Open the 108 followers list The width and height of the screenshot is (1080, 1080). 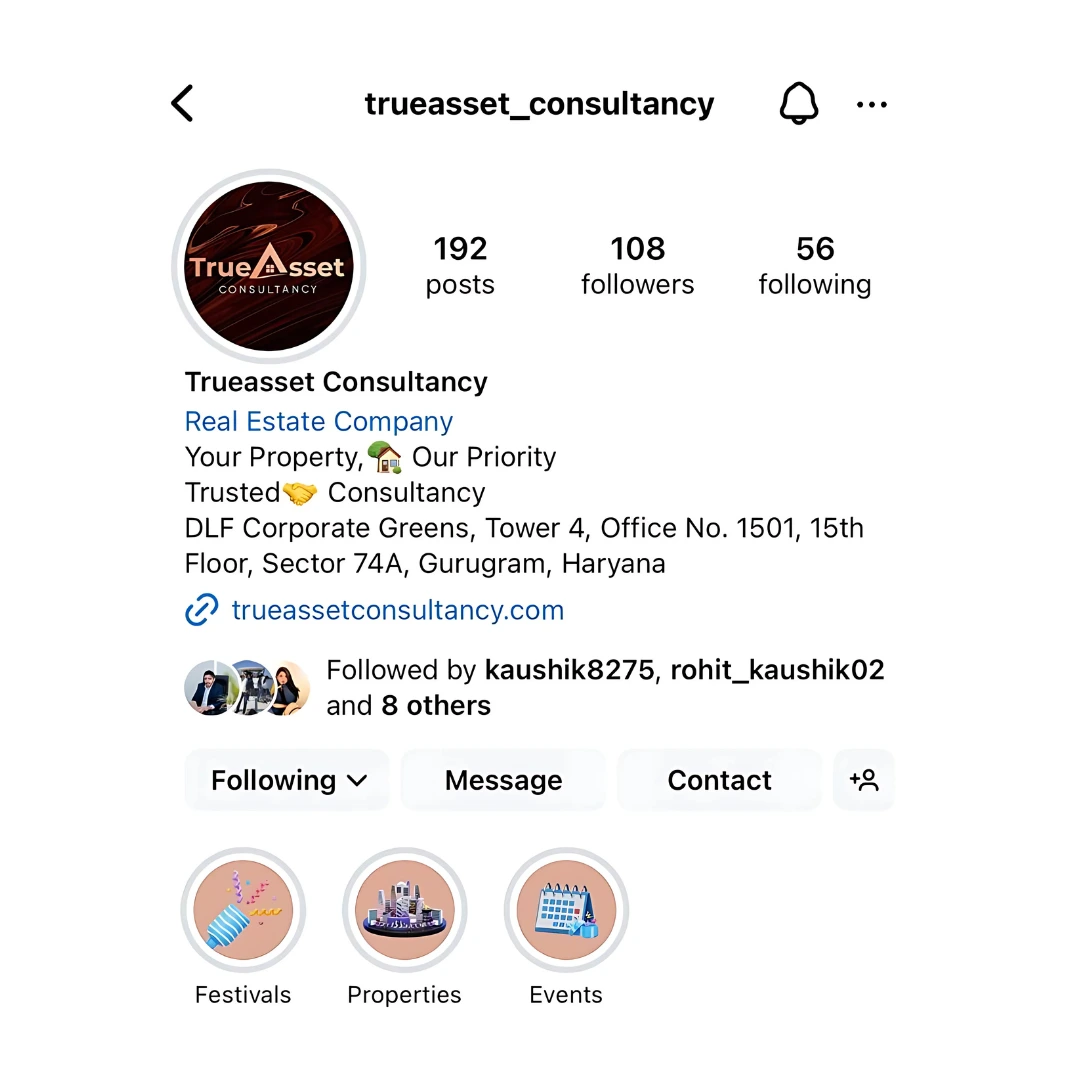(637, 266)
